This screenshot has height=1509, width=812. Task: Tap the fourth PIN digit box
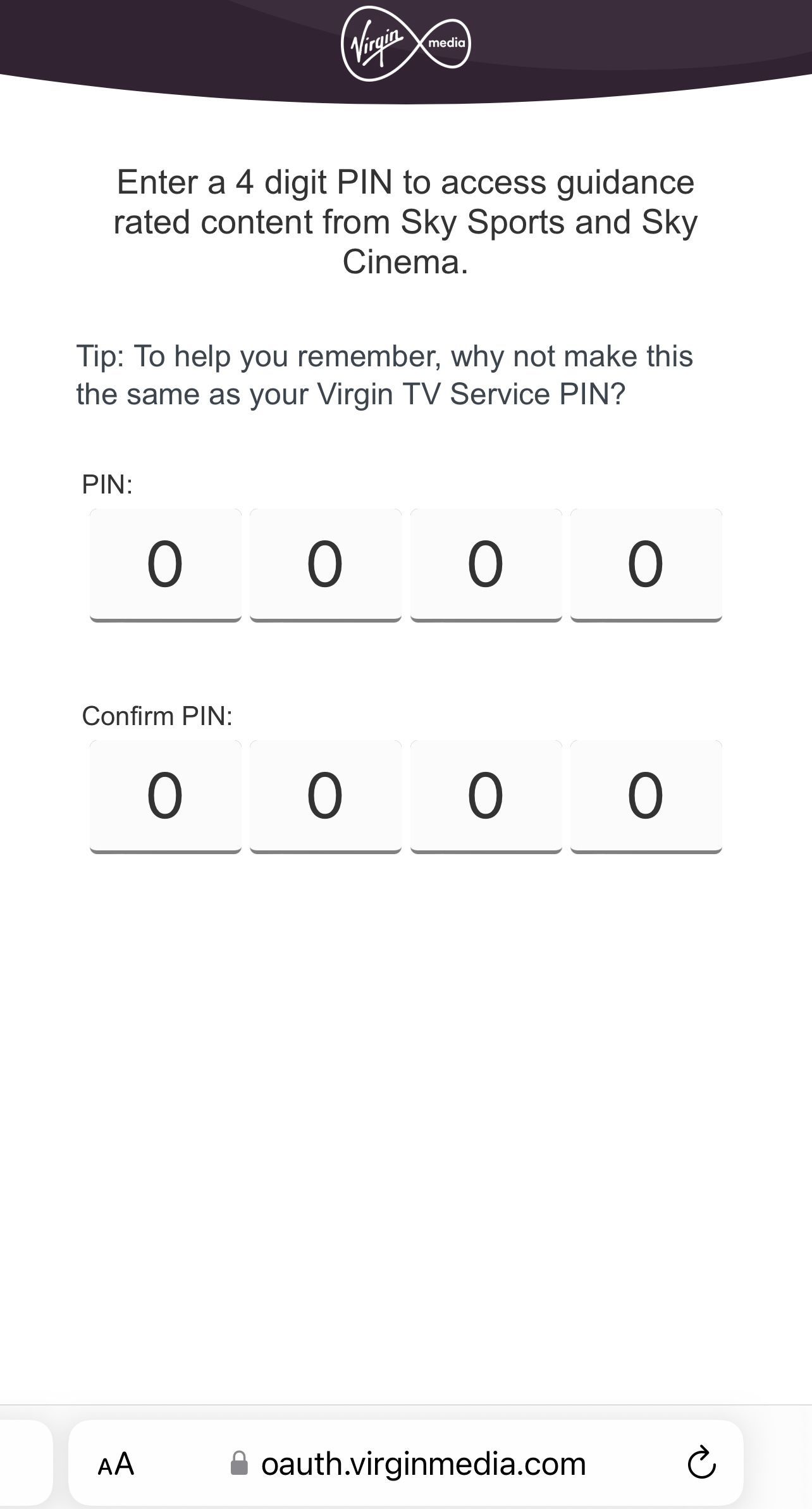point(646,564)
